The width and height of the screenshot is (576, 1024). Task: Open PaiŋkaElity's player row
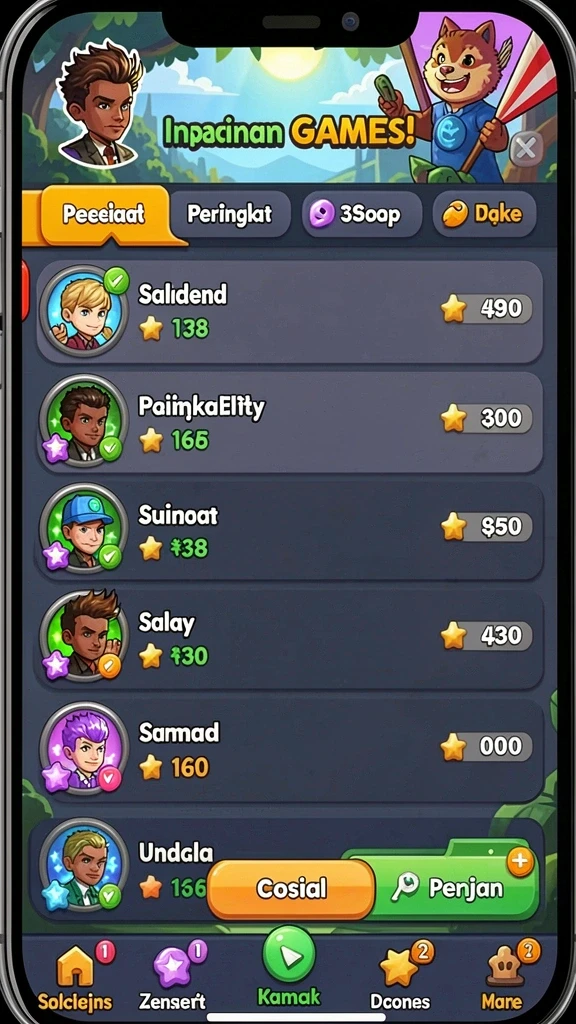[x=289, y=422]
